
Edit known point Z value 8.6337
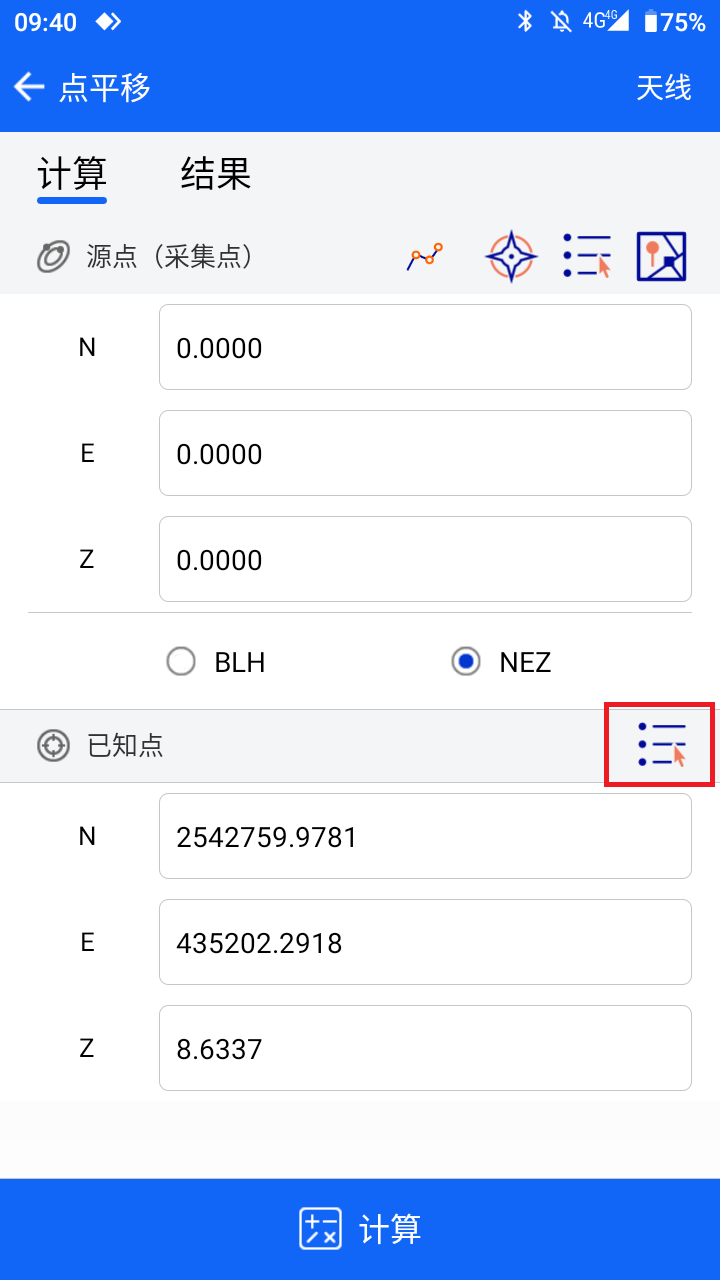(425, 1048)
